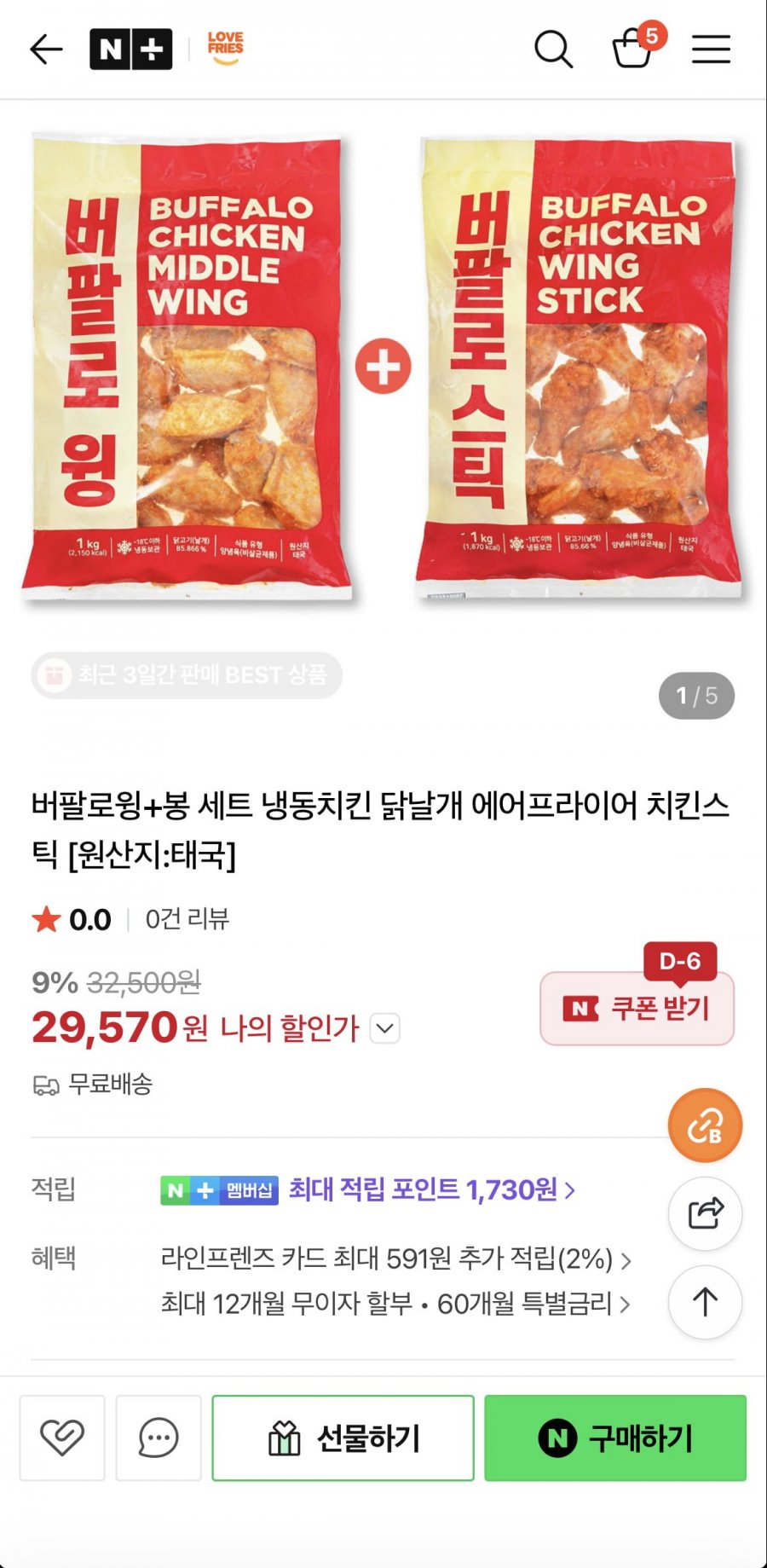Tap the 쿠폰 받기 coupon button
The width and height of the screenshot is (767, 1568).
pos(637,1008)
